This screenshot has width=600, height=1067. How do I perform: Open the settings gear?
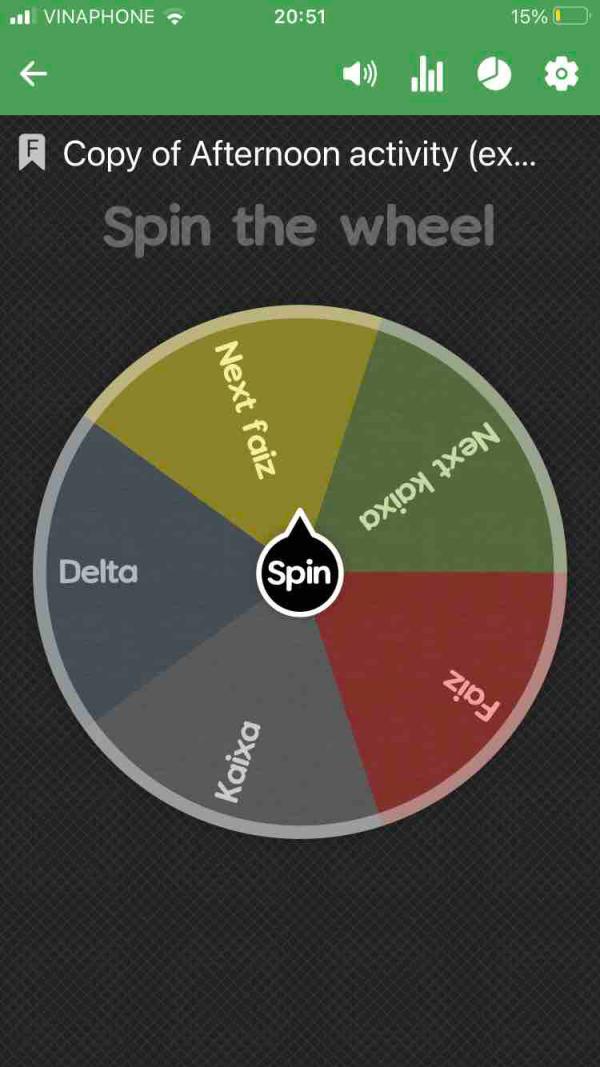[x=561, y=74]
